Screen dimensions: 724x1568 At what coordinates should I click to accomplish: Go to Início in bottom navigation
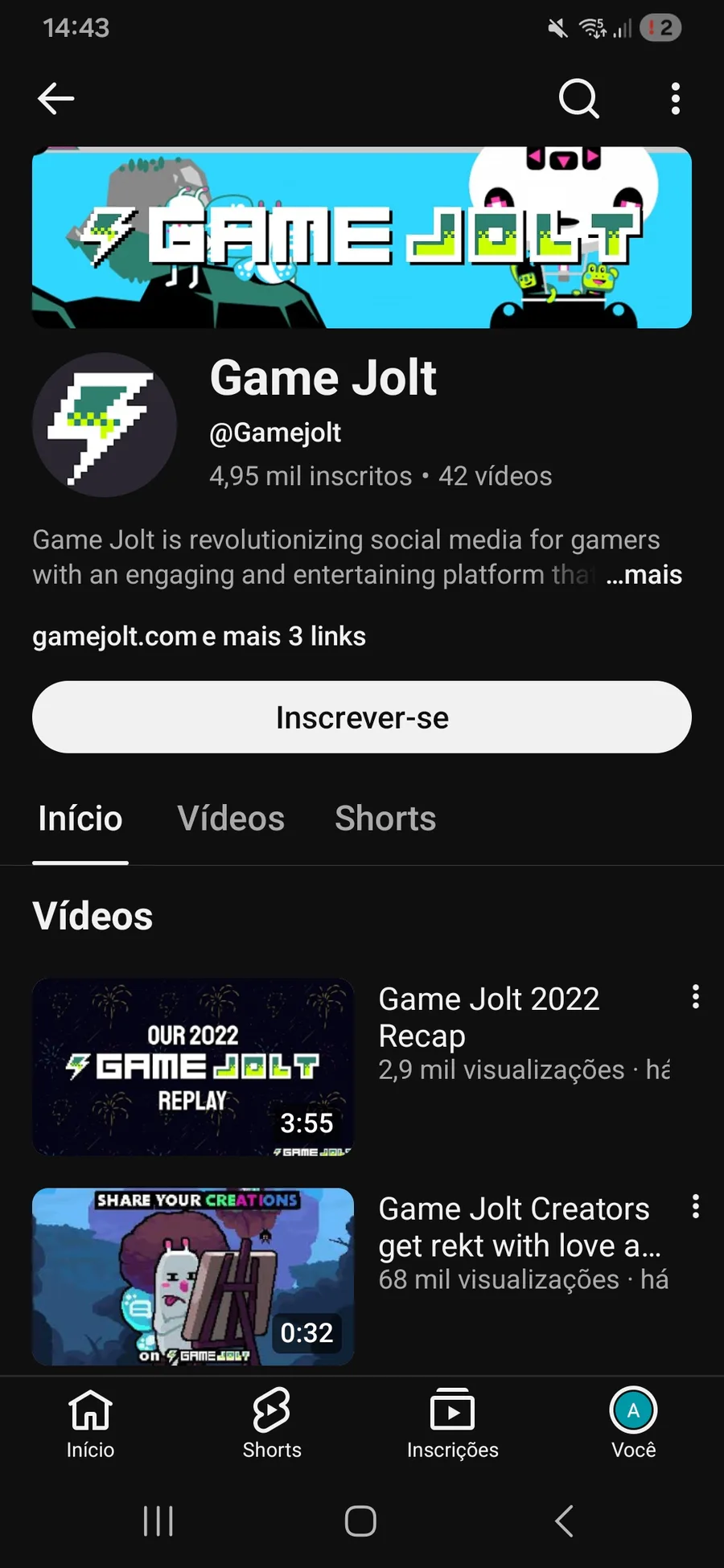click(90, 1422)
